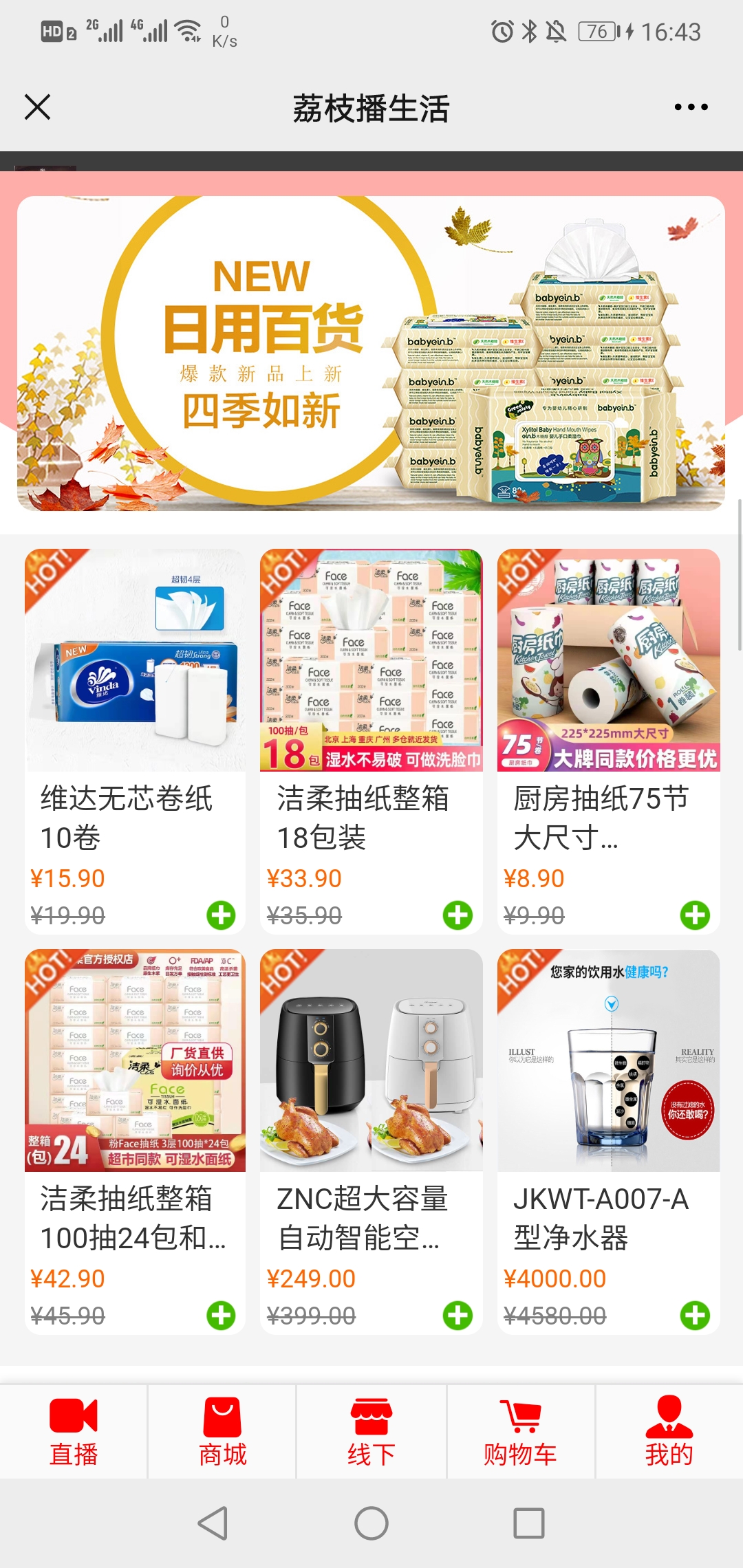Add JKWT-A007-A净水器 to cart
Viewport: 743px width, 1568px height.
coord(695,1316)
